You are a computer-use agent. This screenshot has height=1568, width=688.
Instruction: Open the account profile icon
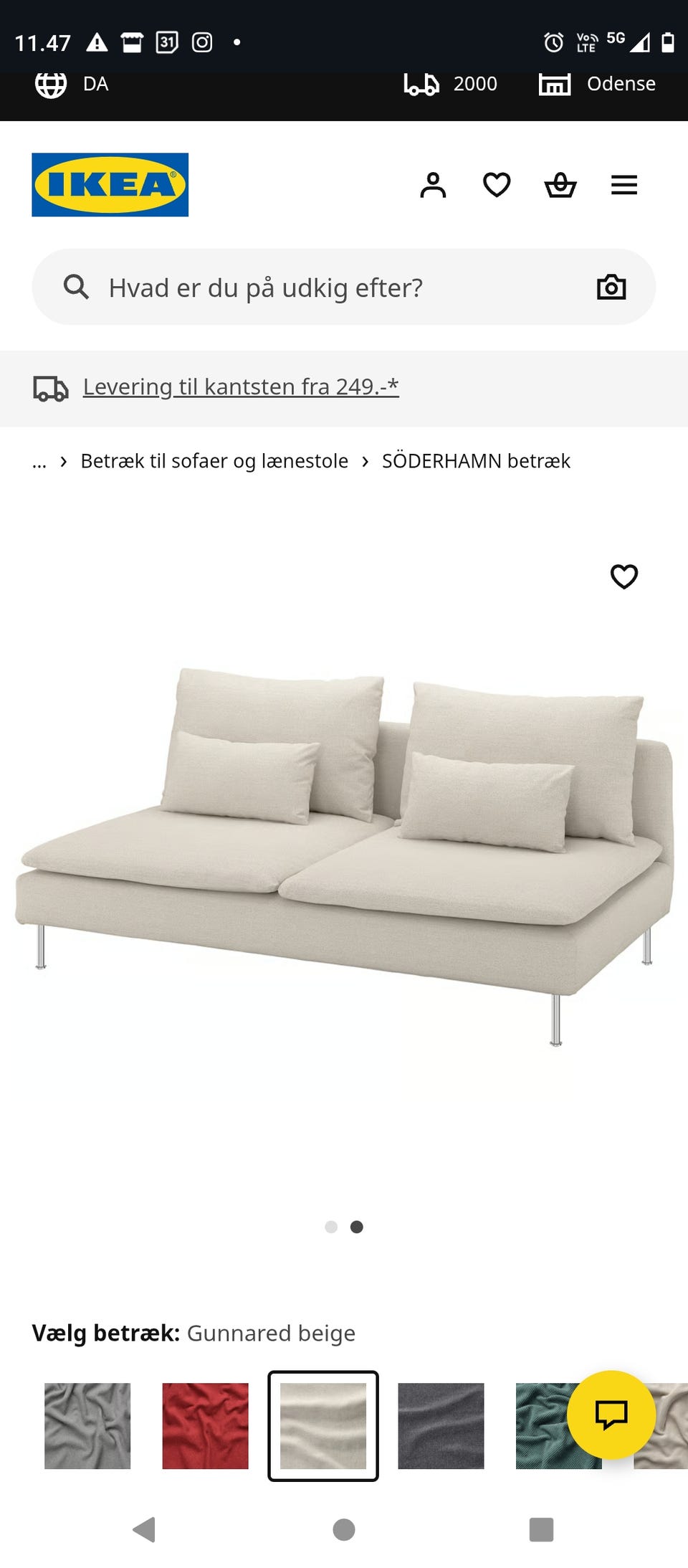point(433,185)
